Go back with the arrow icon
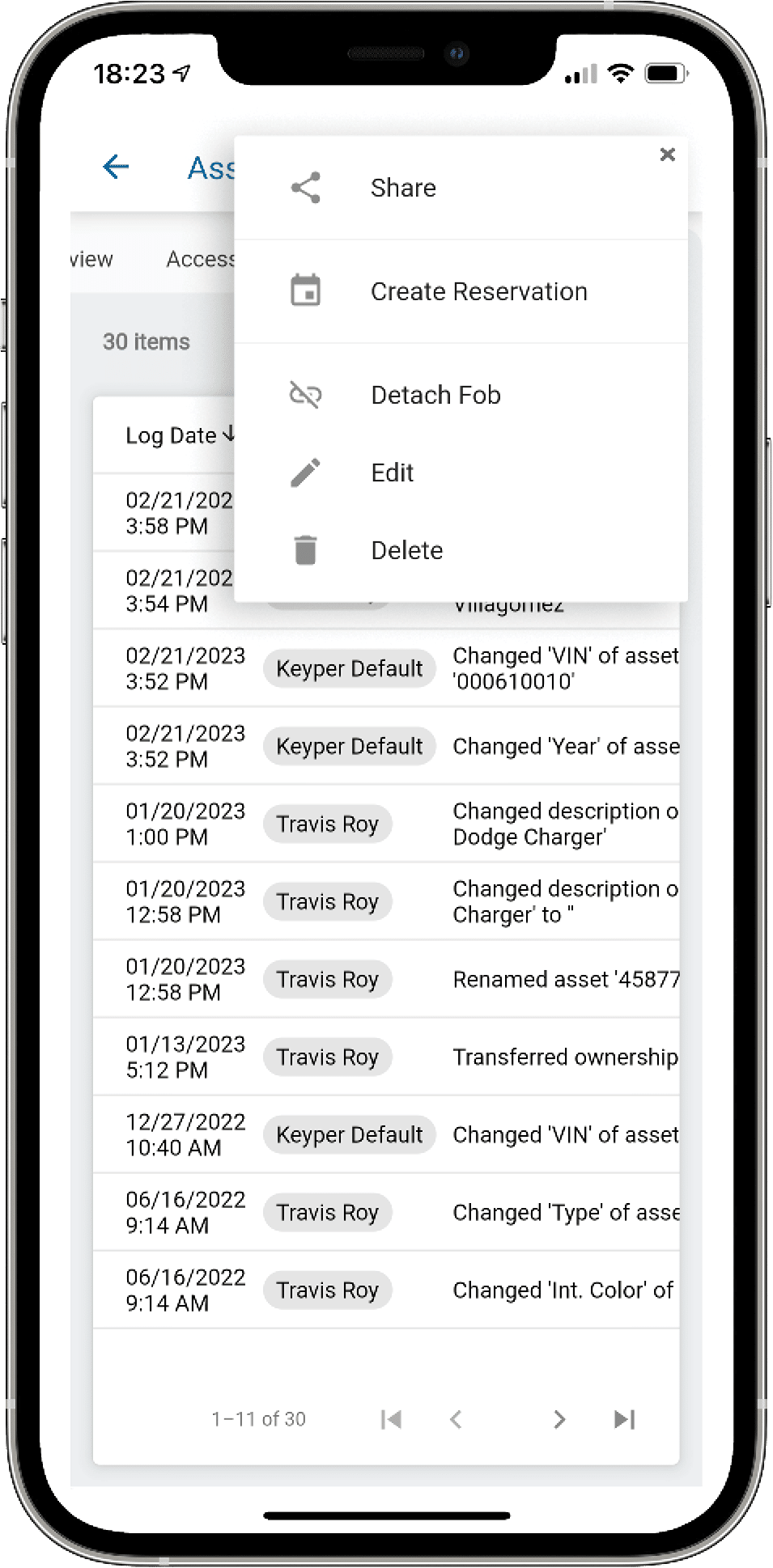The height and width of the screenshot is (1568, 773). 117,167
